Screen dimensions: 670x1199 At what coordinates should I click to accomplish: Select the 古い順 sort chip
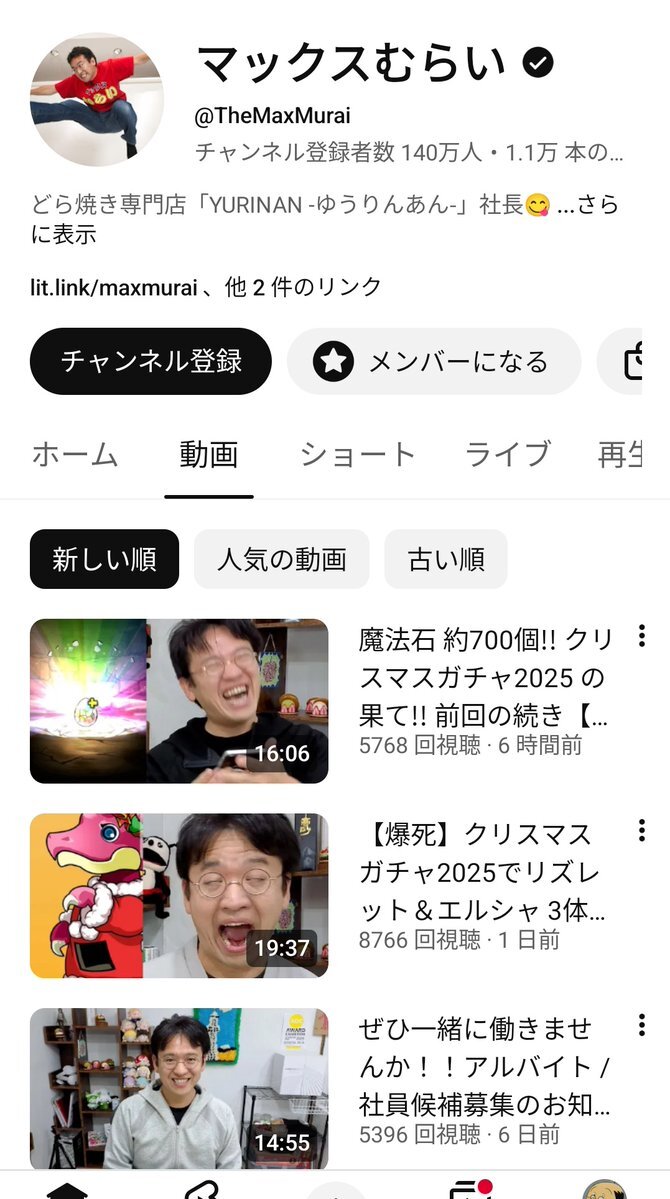pos(446,559)
